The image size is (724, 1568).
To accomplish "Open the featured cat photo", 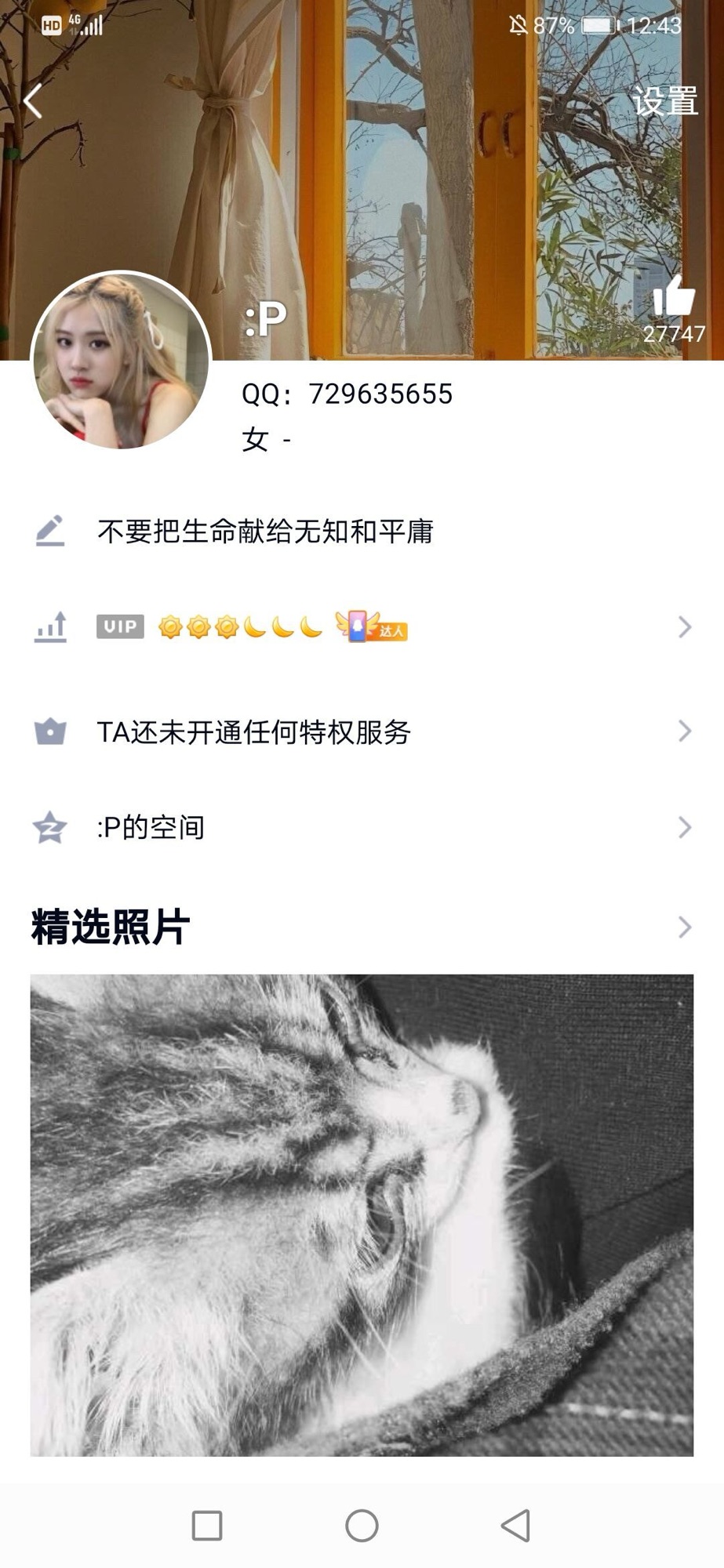I will click(362, 1215).
